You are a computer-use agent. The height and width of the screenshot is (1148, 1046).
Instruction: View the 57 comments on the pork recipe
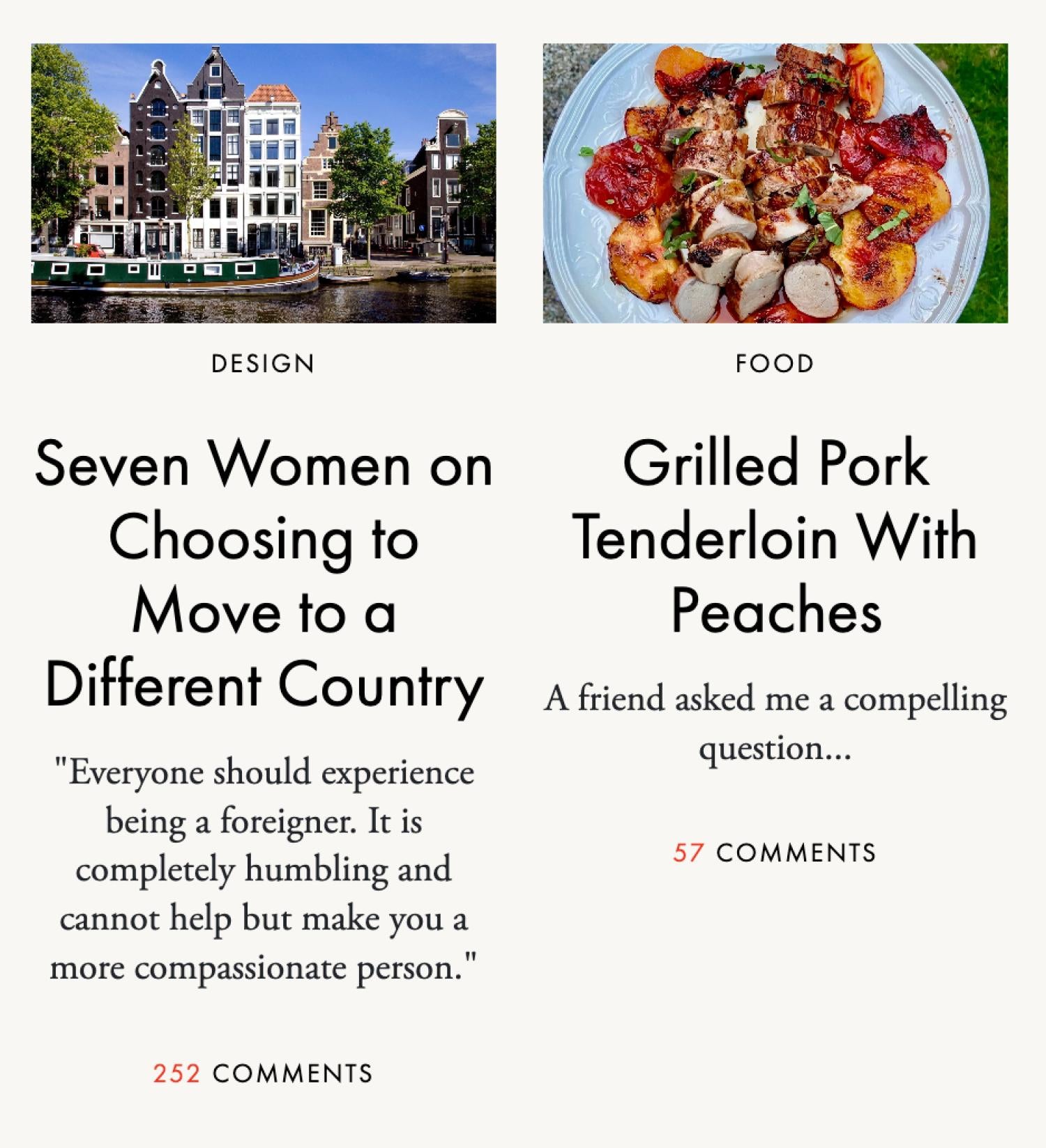point(774,853)
